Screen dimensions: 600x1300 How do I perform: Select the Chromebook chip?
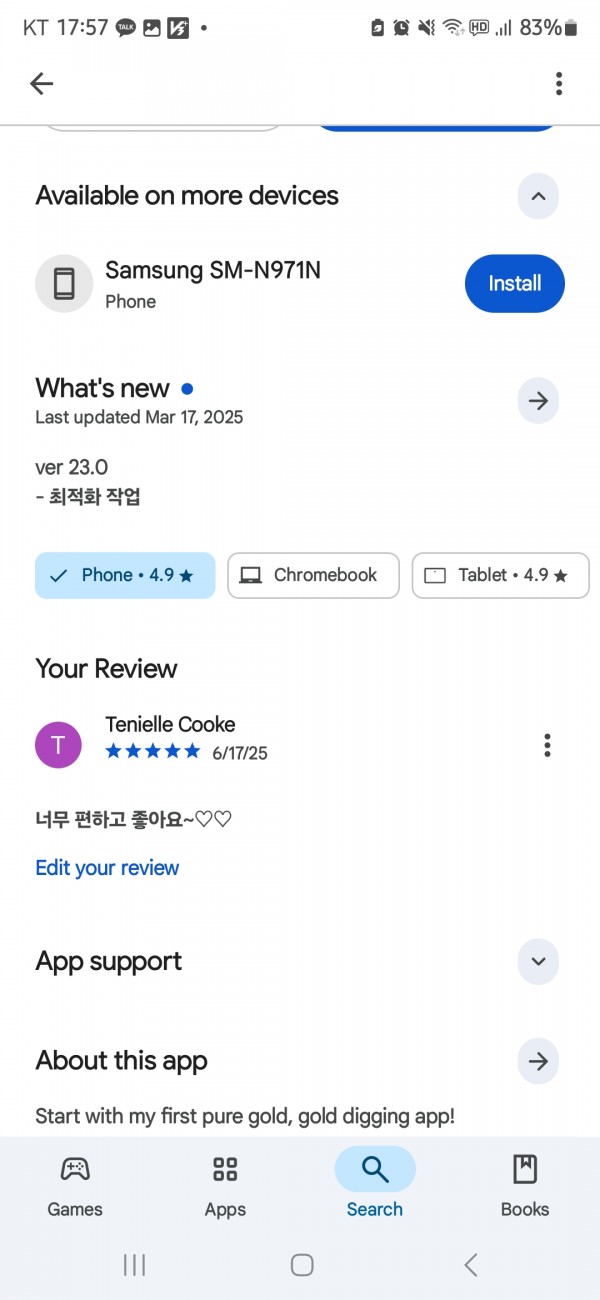coord(313,575)
